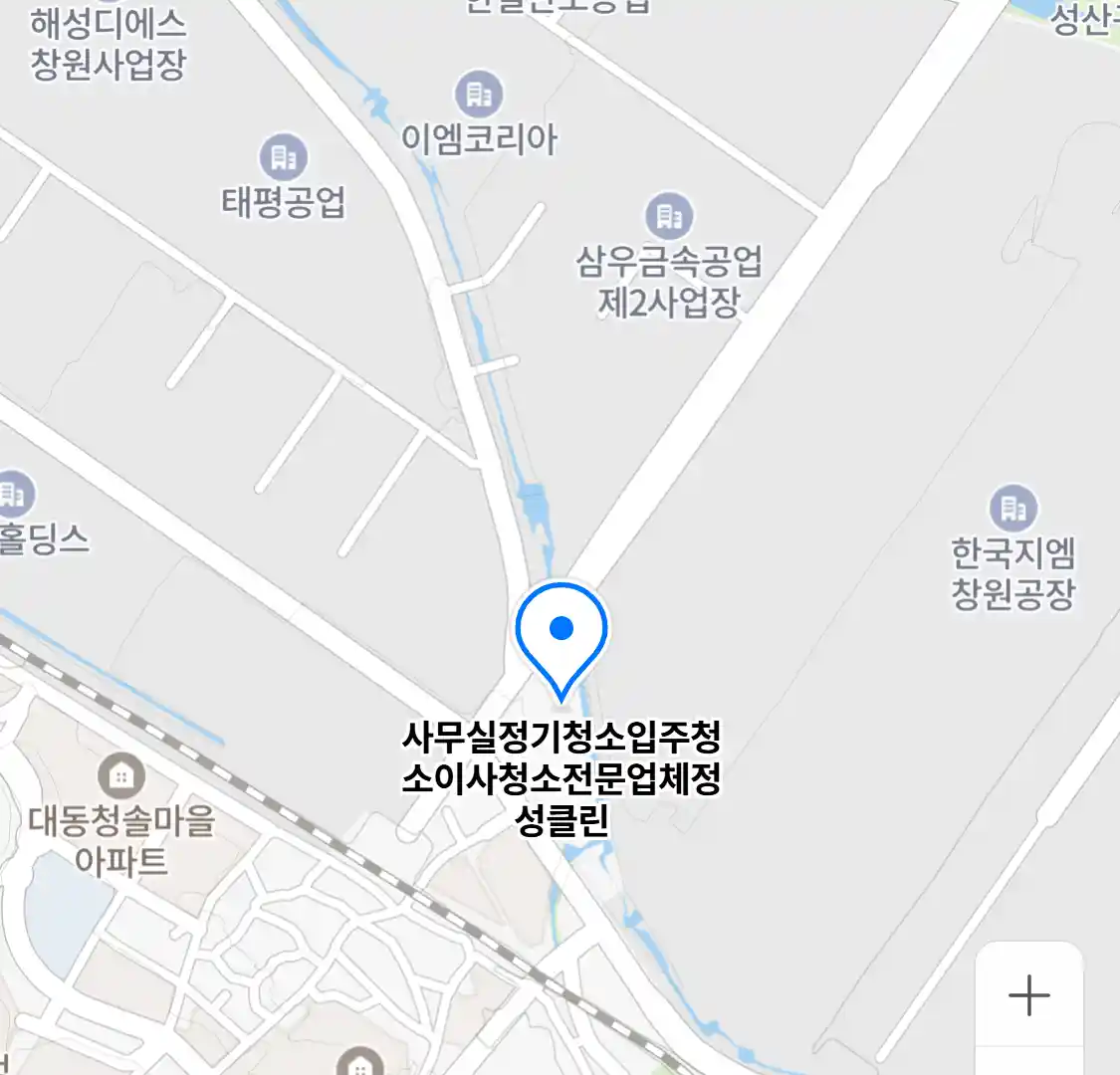Viewport: 1120px width, 1075px height.
Task: Zoom in with the plus button
Action: (1028, 994)
